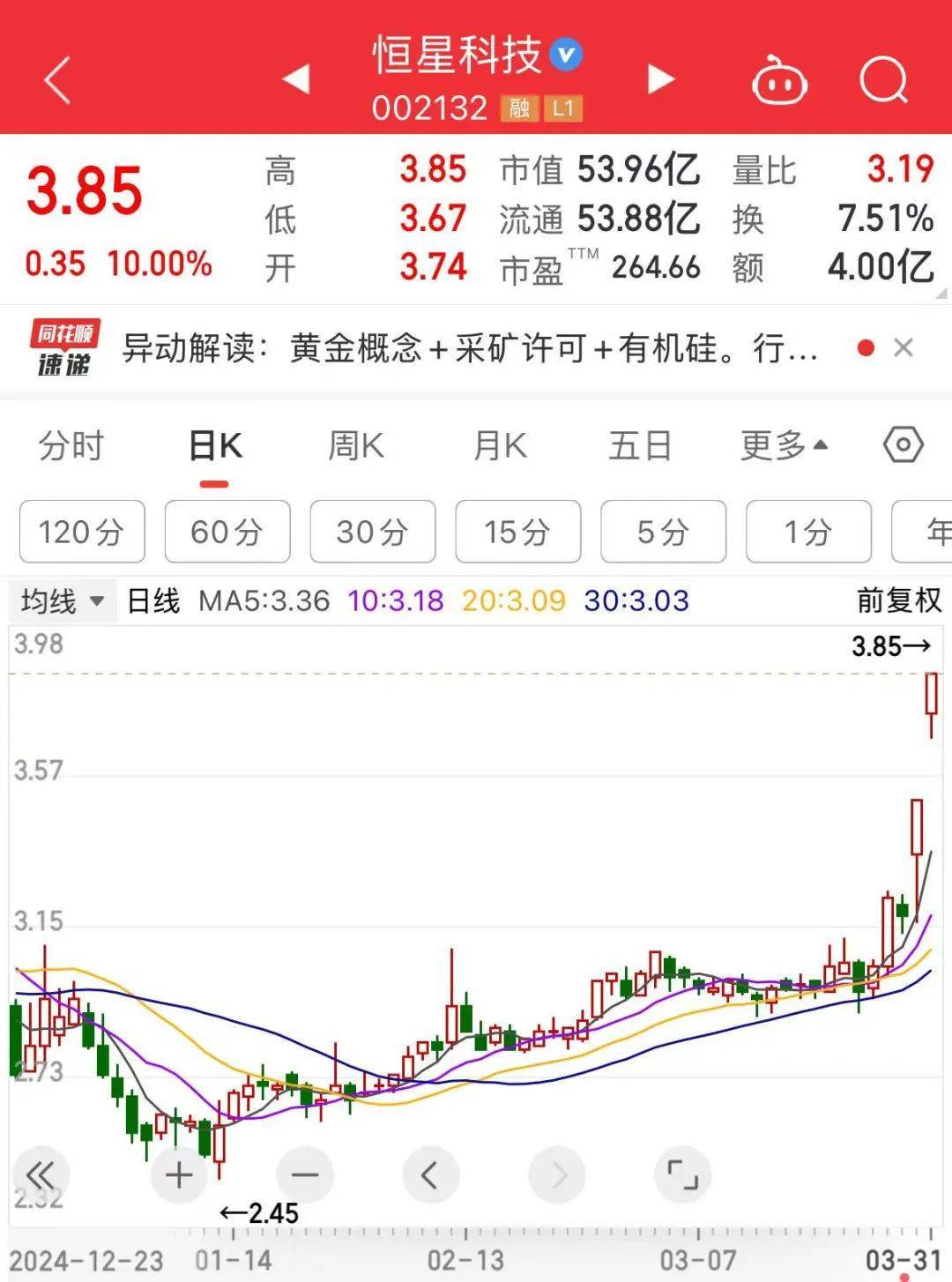952x1282 pixels.
Task: Open the 均线 indicator dropdown
Action: (62, 601)
